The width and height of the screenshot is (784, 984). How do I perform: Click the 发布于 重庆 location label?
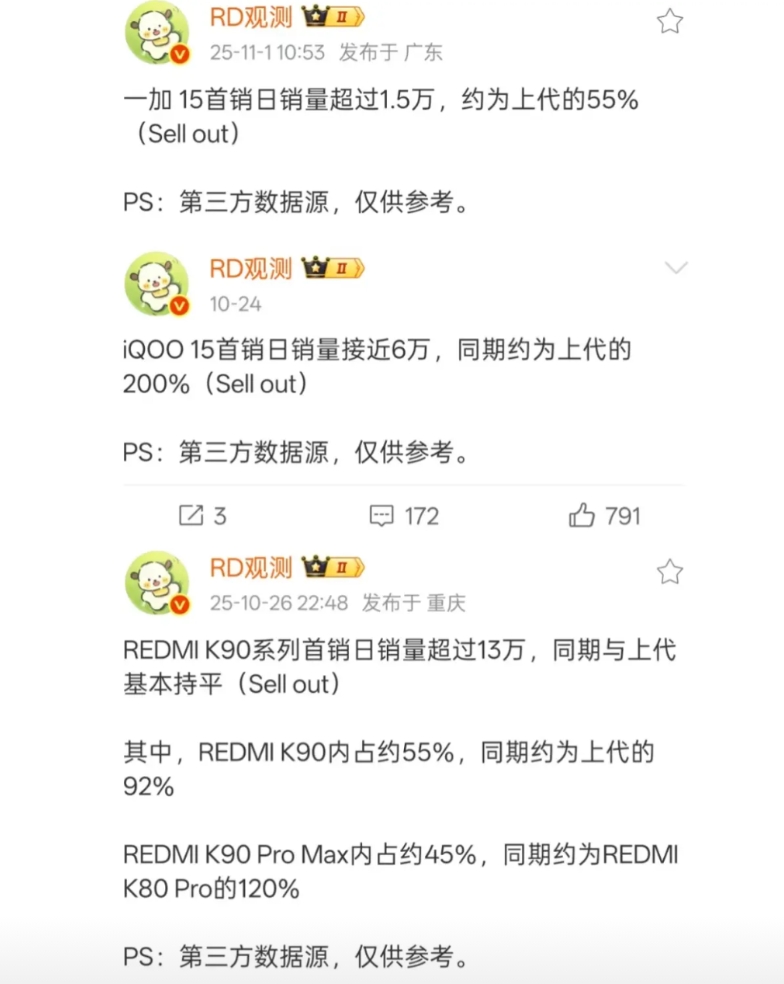417,602
